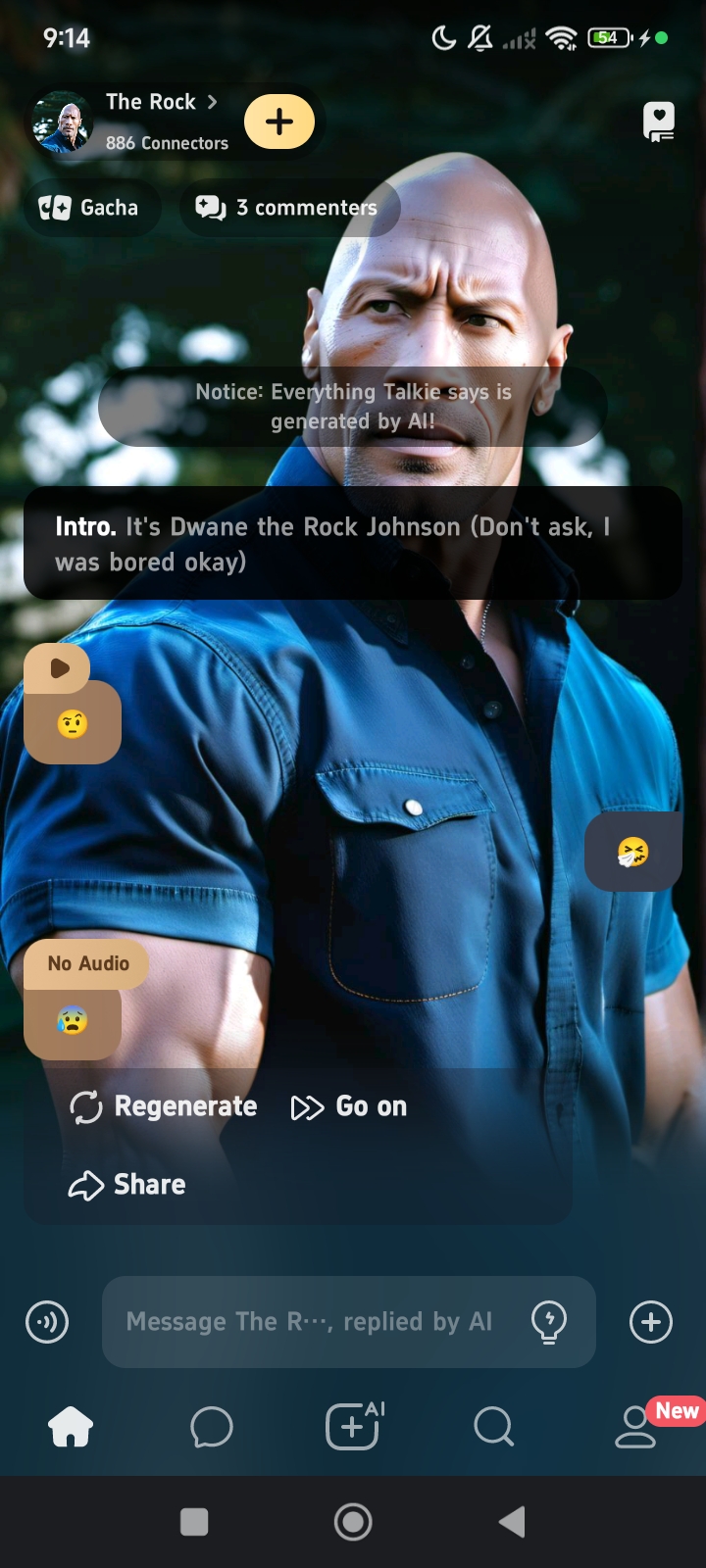Open the Profile tab marked New
706x1568 pixels.
click(635, 1427)
